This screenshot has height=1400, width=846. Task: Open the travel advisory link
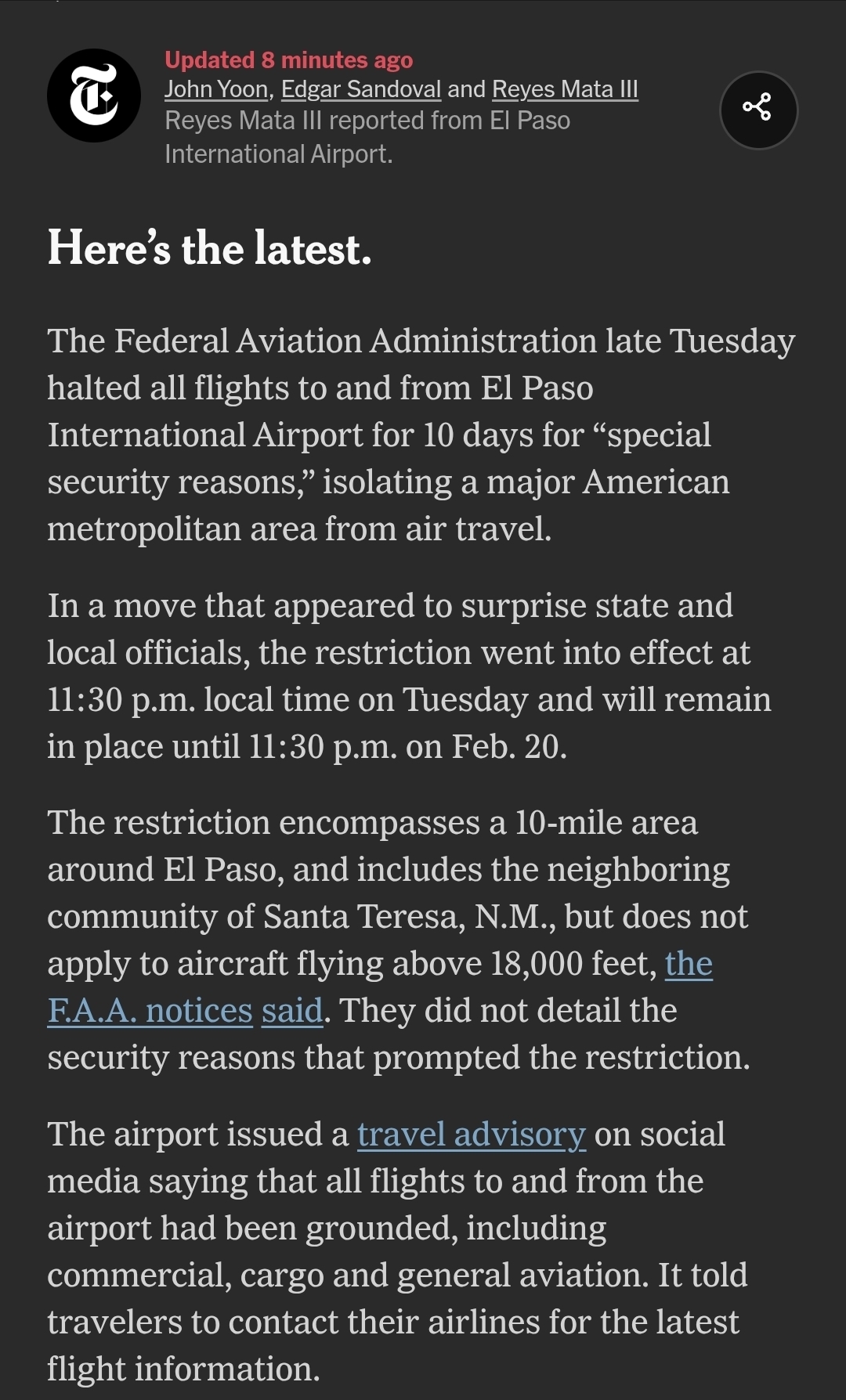(x=471, y=1135)
